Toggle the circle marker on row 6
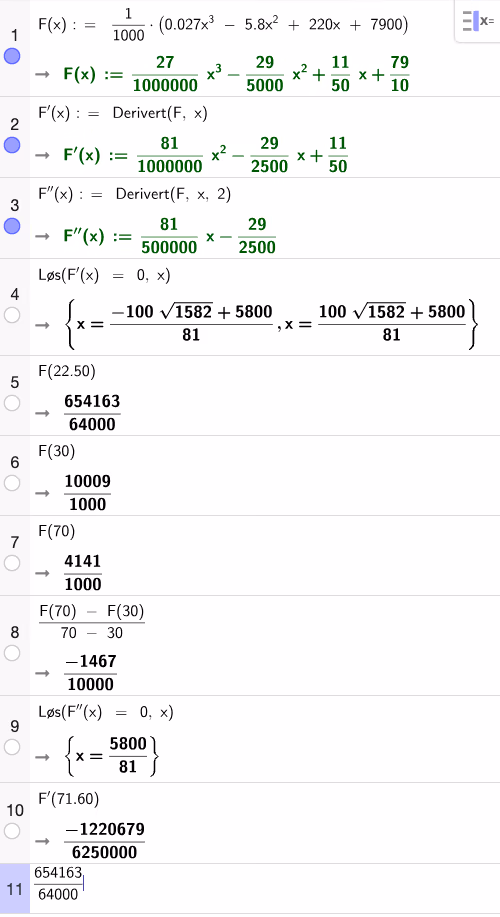The height and width of the screenshot is (917, 500). click(x=12, y=483)
